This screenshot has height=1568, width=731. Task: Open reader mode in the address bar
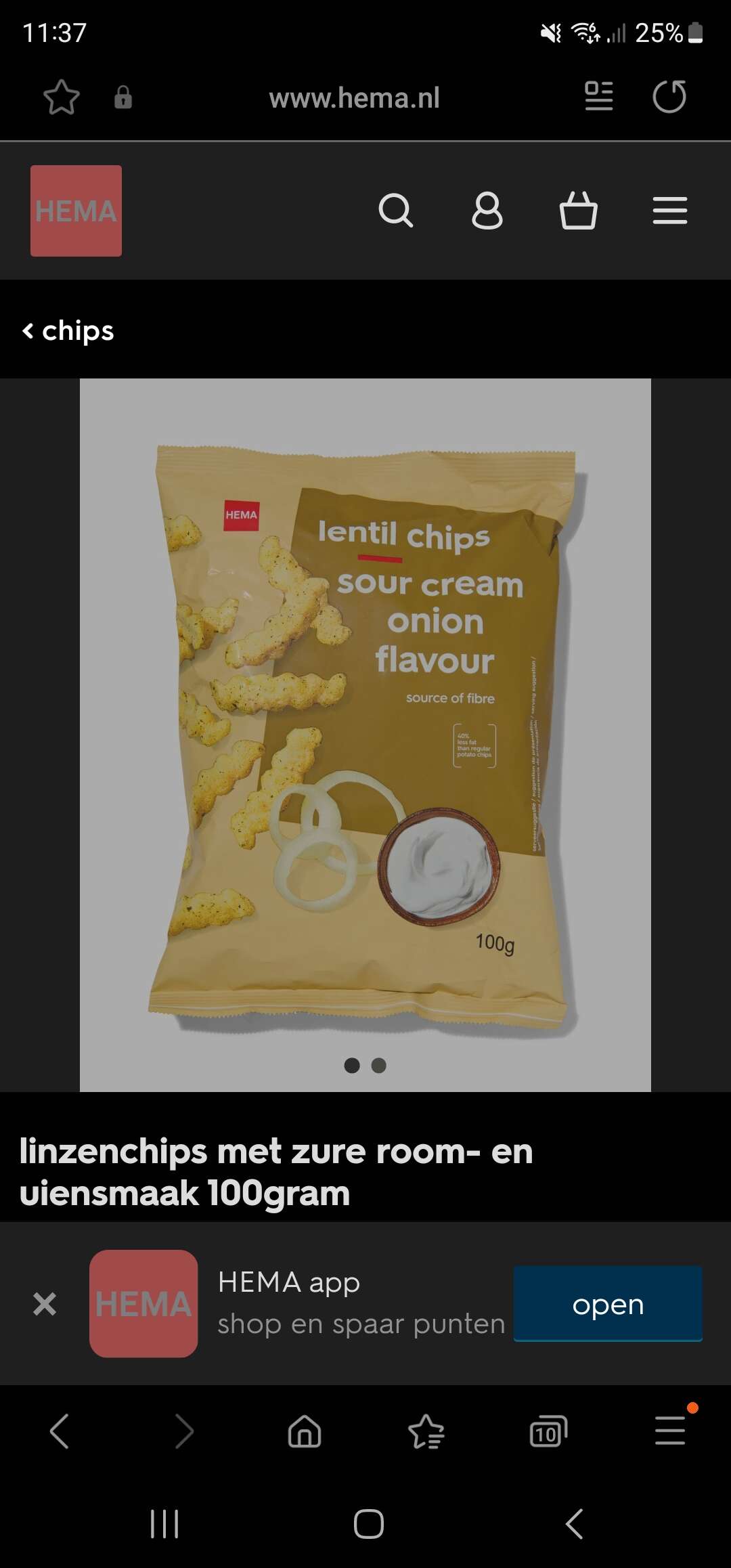(599, 96)
